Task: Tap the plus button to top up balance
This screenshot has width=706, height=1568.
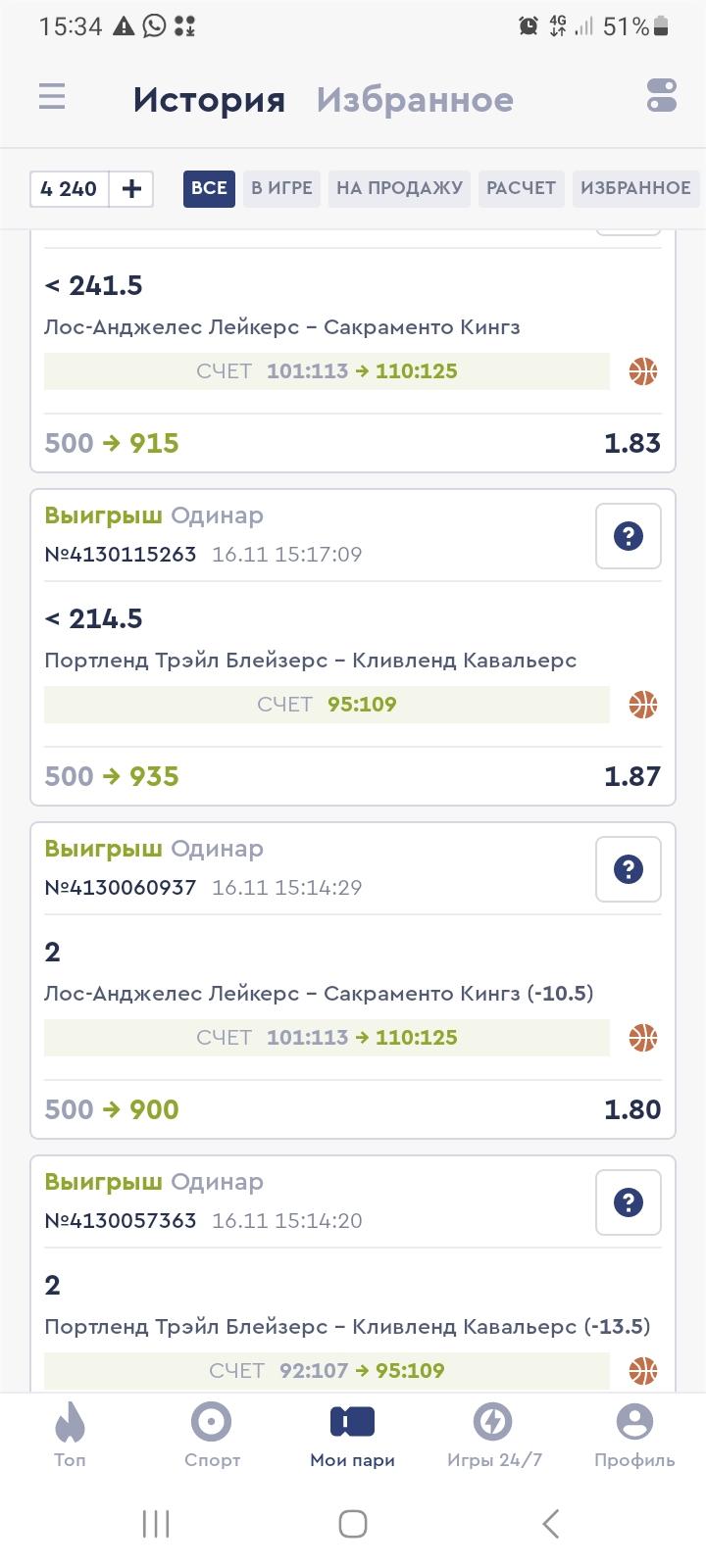Action: coord(131,188)
